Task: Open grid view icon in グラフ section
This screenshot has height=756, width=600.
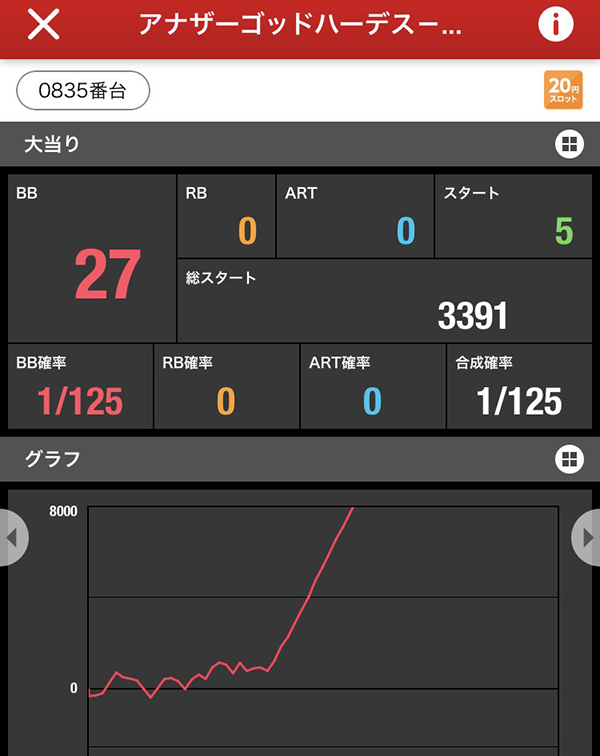Action: coord(568,459)
